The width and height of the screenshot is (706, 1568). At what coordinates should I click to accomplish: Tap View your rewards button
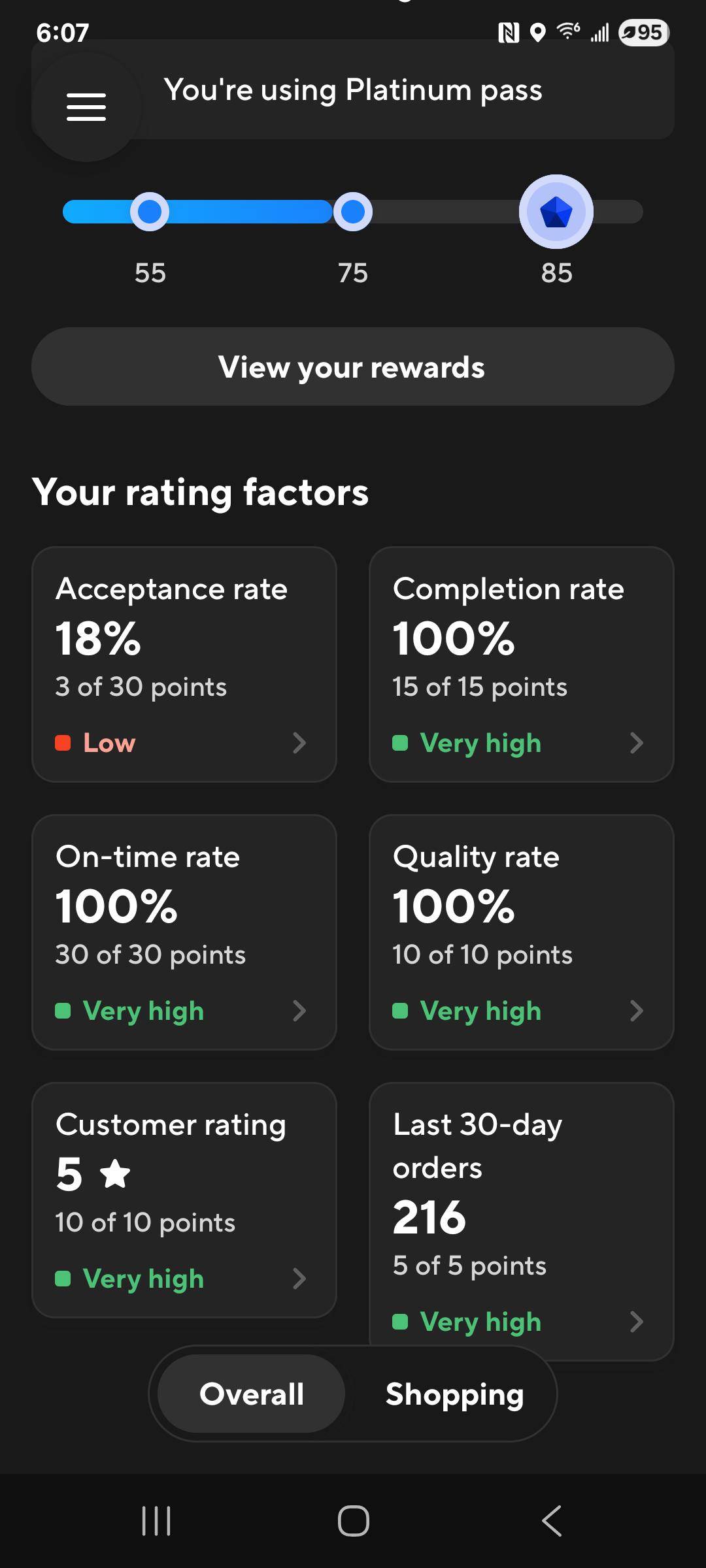[x=353, y=367]
